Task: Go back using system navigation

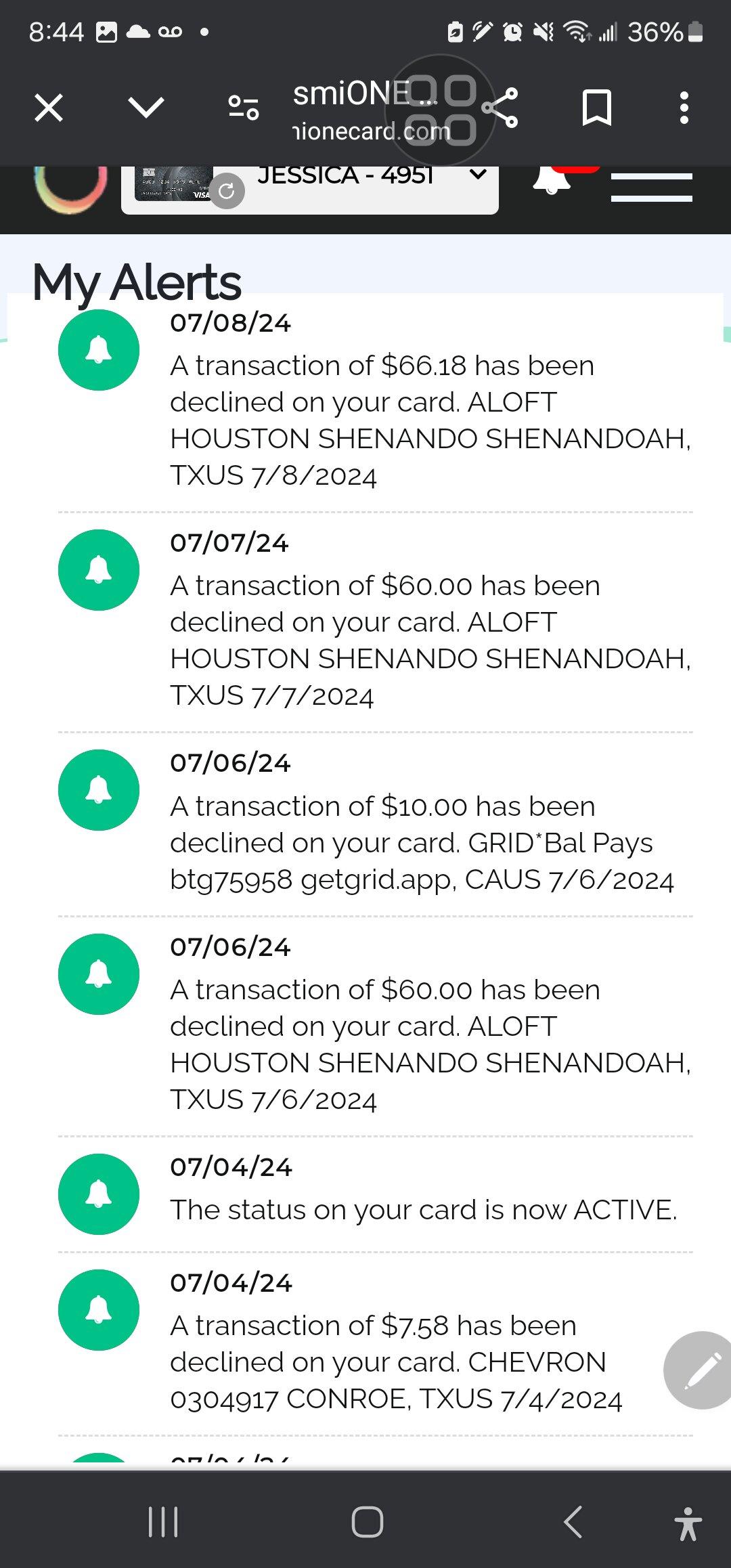Action: coord(573,1523)
